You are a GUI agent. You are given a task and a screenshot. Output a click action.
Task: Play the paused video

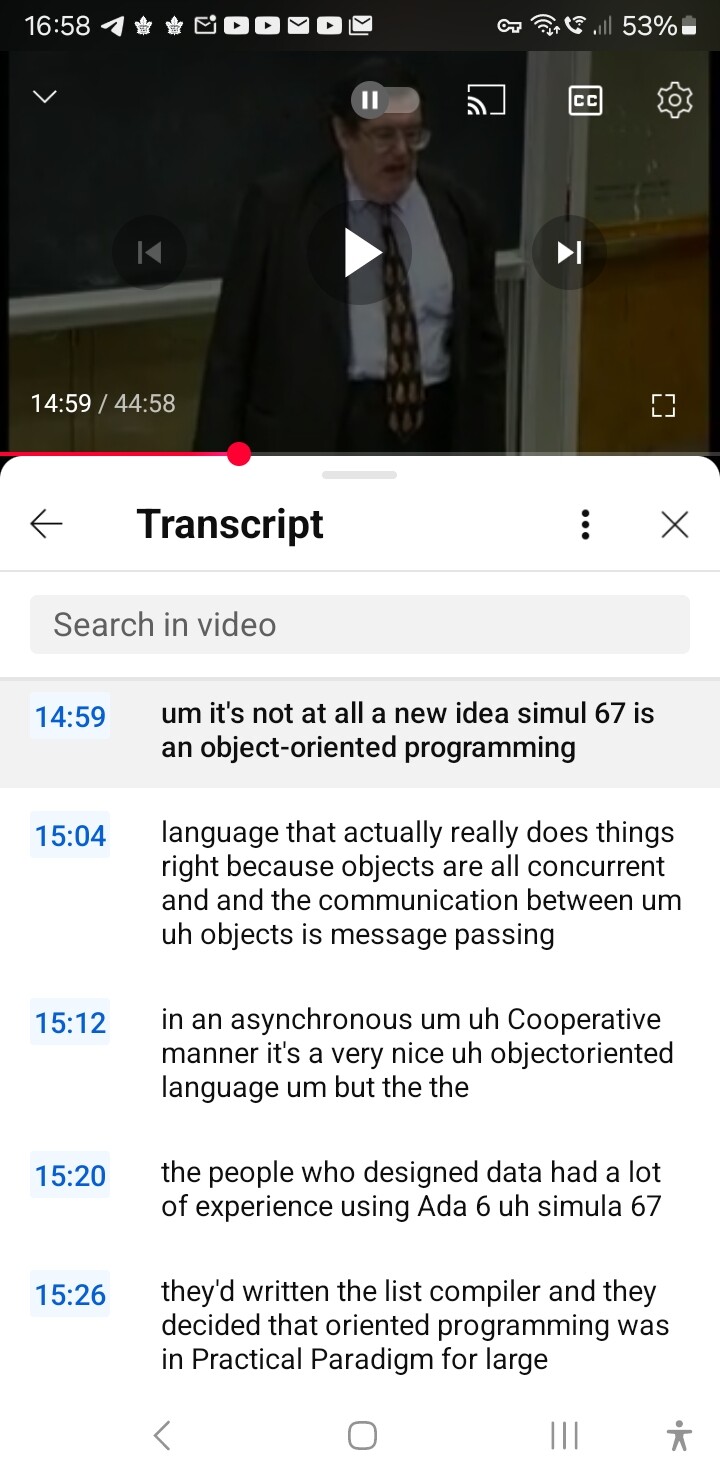tap(360, 252)
